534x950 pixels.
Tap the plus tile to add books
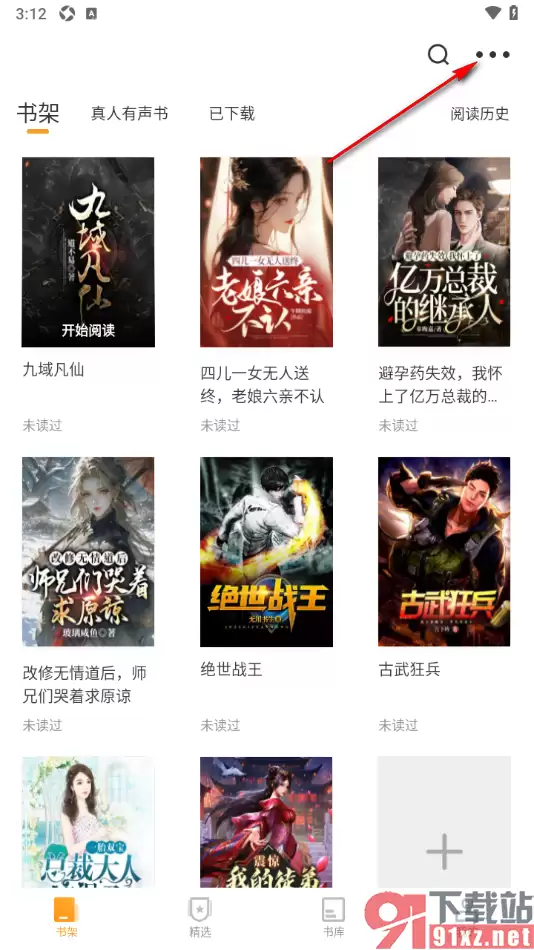(x=444, y=822)
